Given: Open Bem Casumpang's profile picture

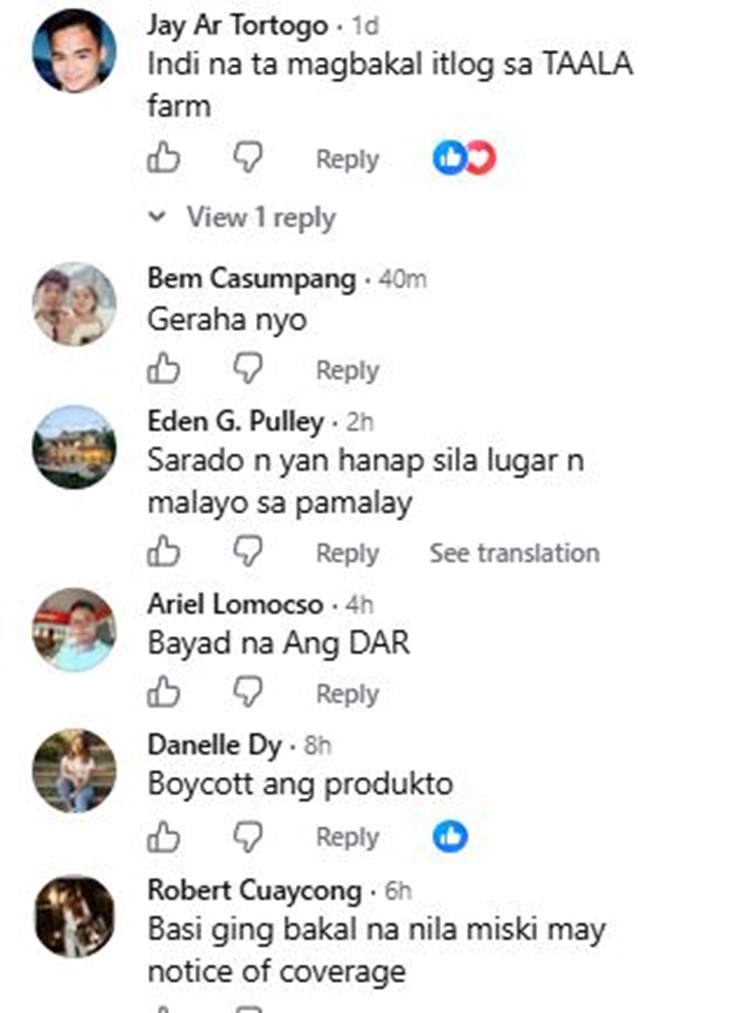Looking at the screenshot, I should click(x=74, y=304).
